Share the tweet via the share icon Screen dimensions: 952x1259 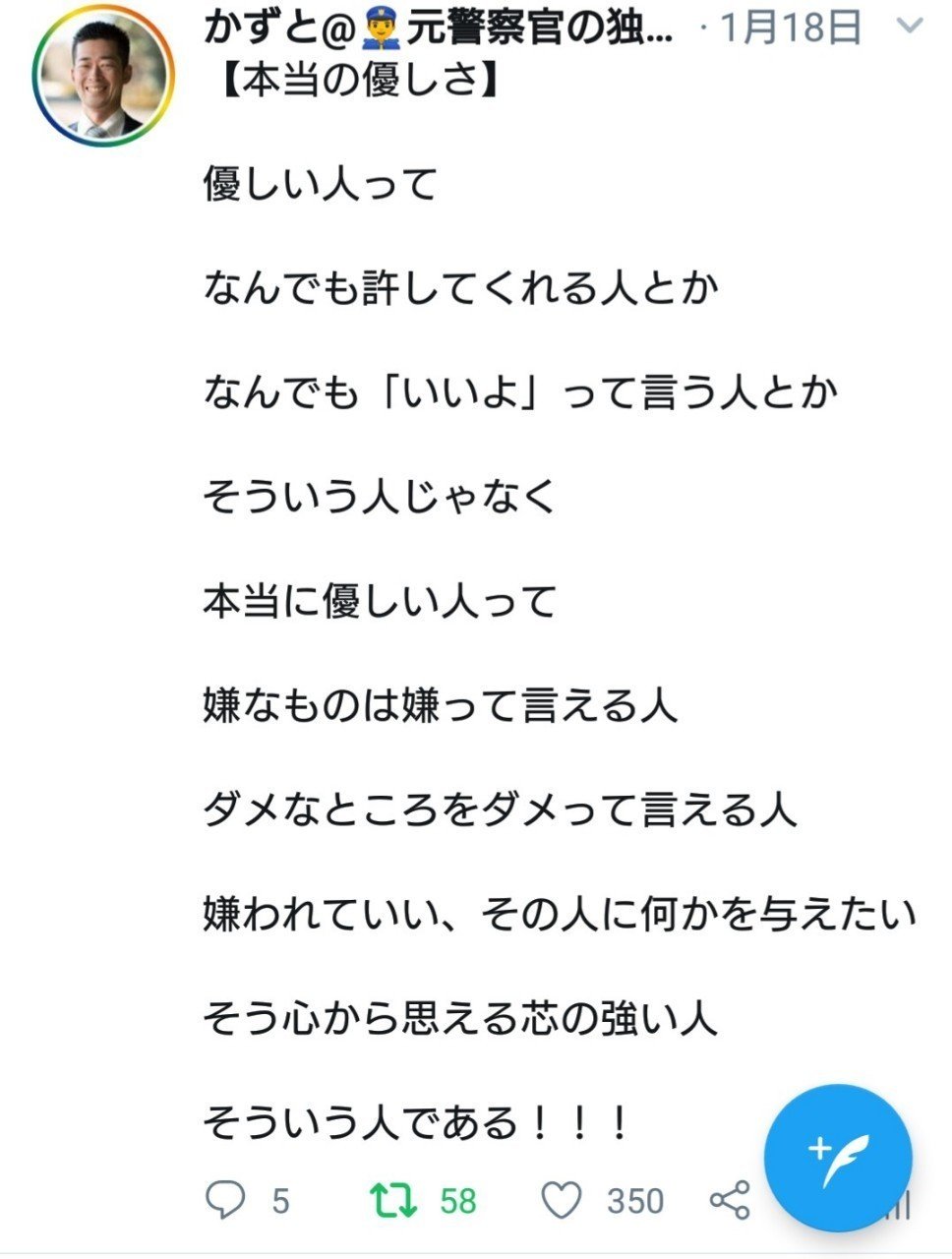click(x=730, y=1198)
